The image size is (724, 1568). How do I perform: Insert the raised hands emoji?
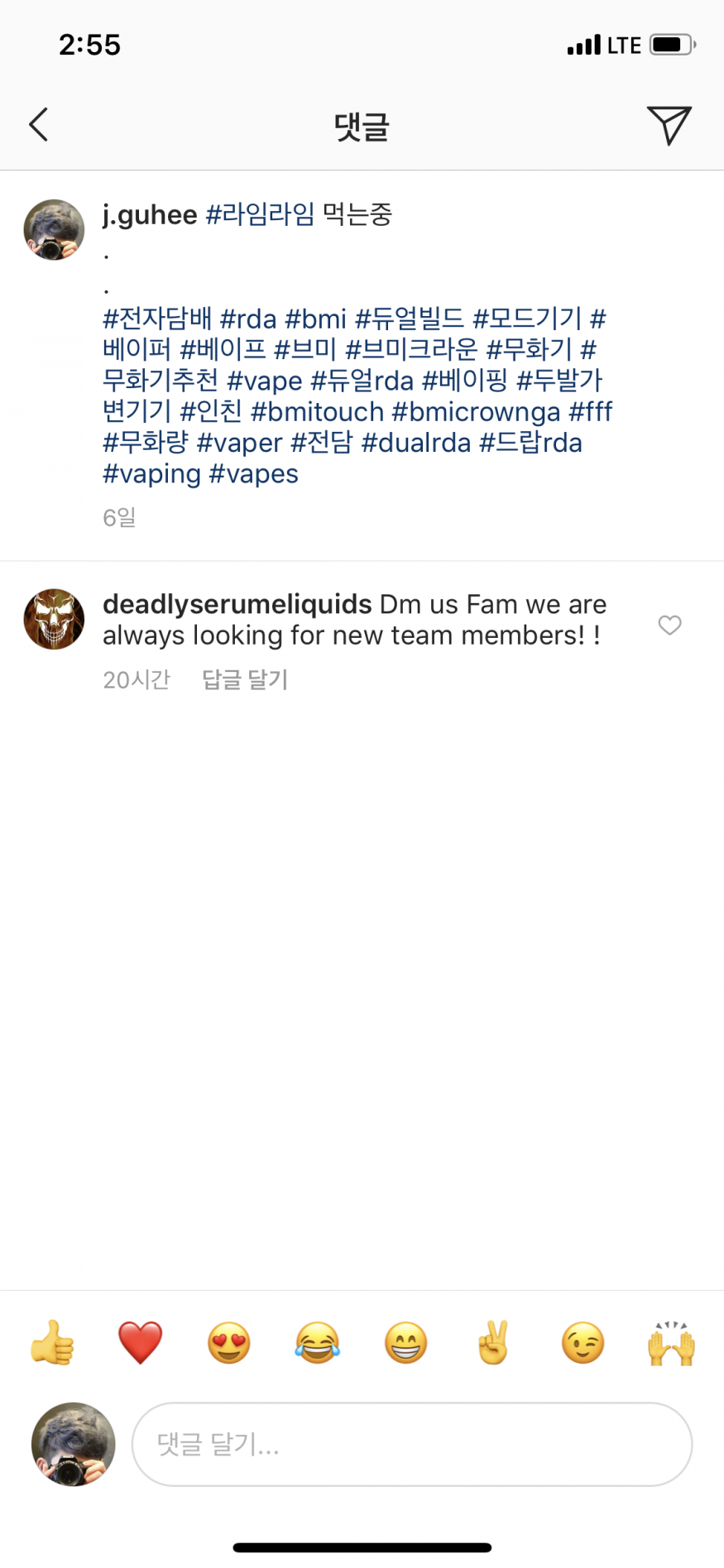pyautogui.click(x=671, y=1342)
